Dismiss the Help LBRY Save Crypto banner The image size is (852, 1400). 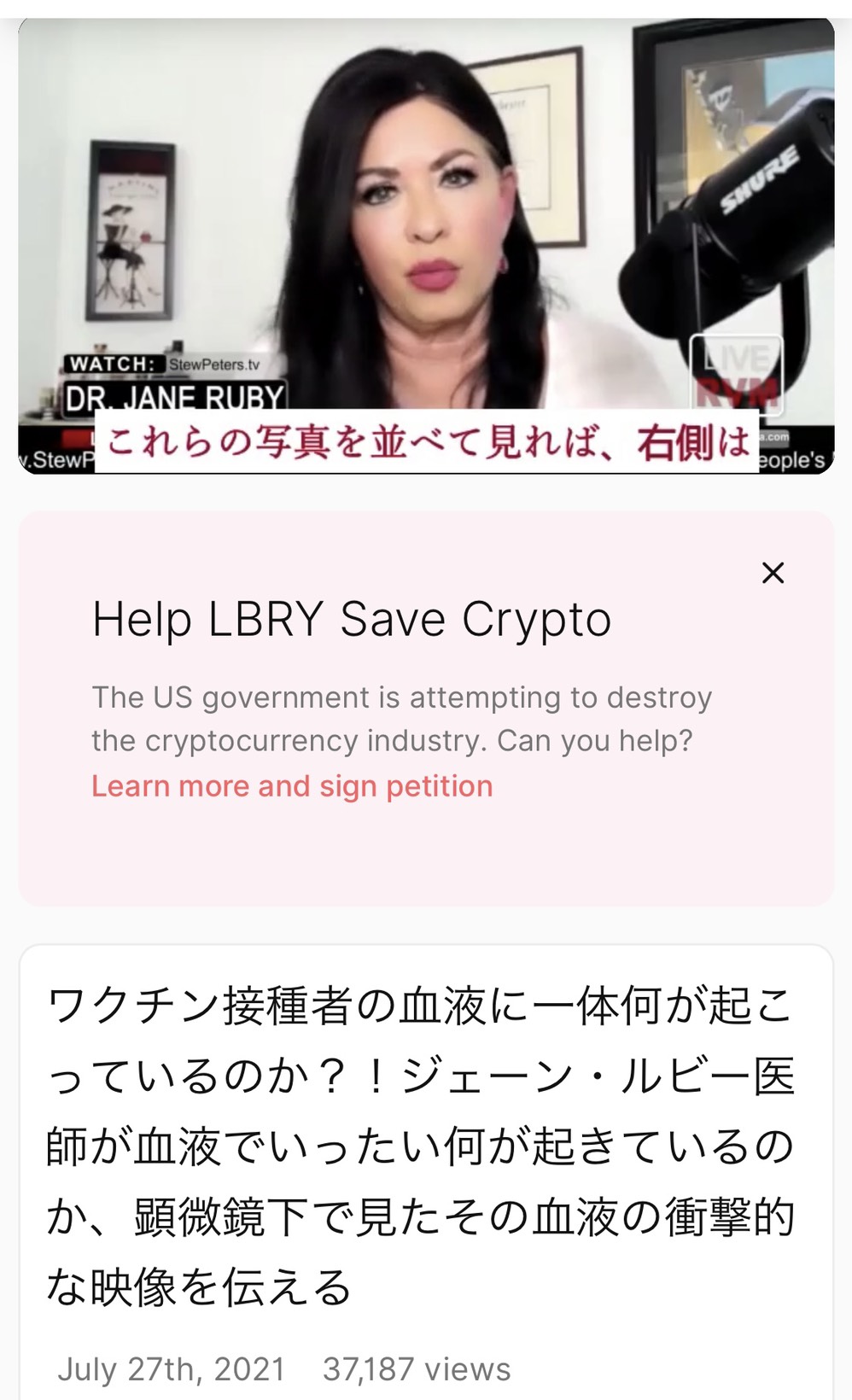pyautogui.click(x=773, y=573)
